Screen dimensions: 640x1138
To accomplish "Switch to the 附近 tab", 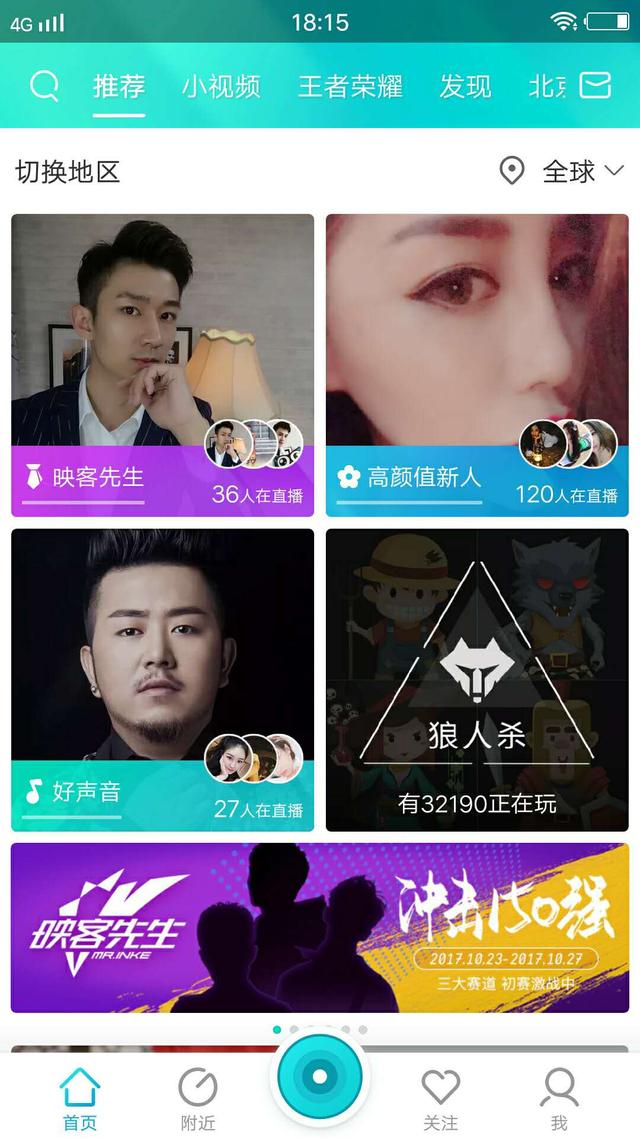I will pyautogui.click(x=198, y=1098).
